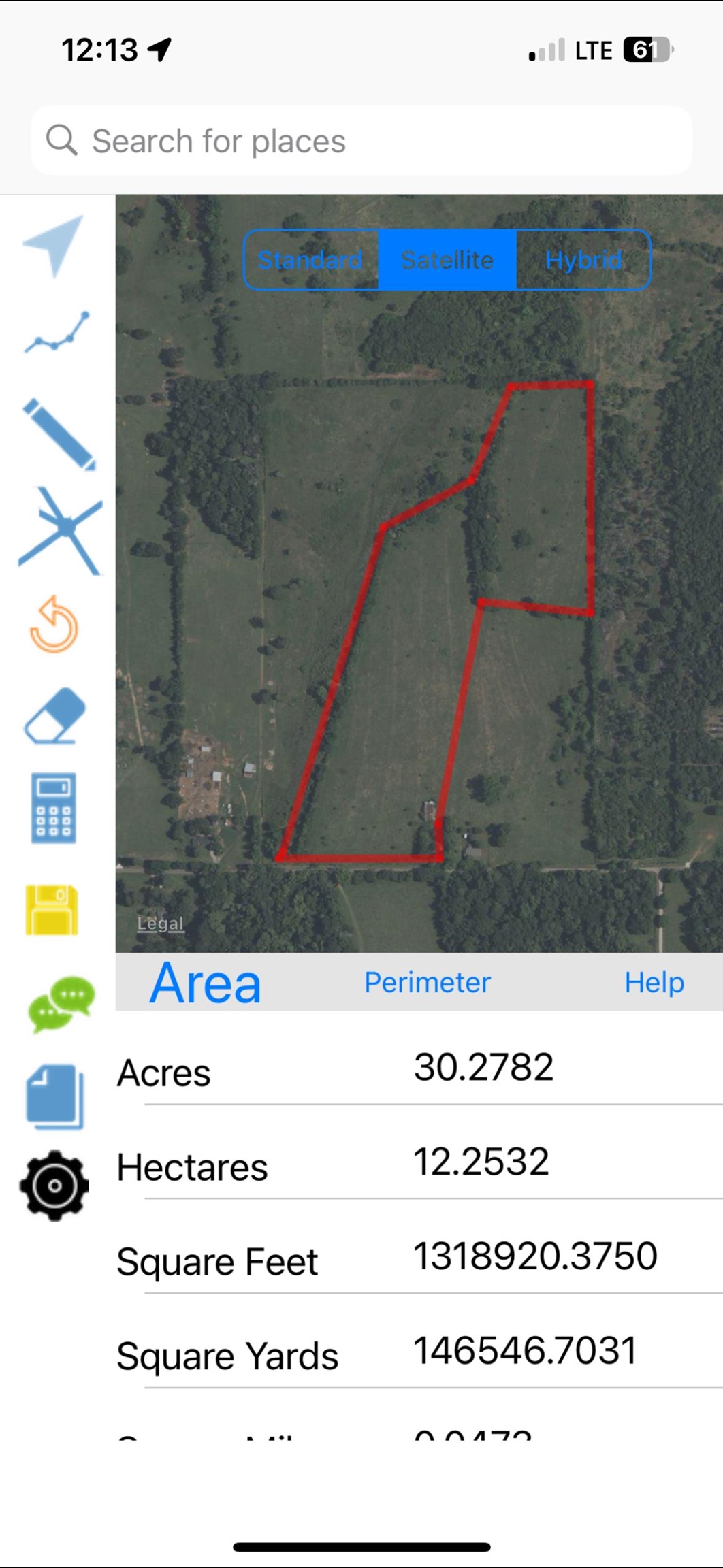
Task: Switch to Perimeter measurements
Action: [x=427, y=983]
